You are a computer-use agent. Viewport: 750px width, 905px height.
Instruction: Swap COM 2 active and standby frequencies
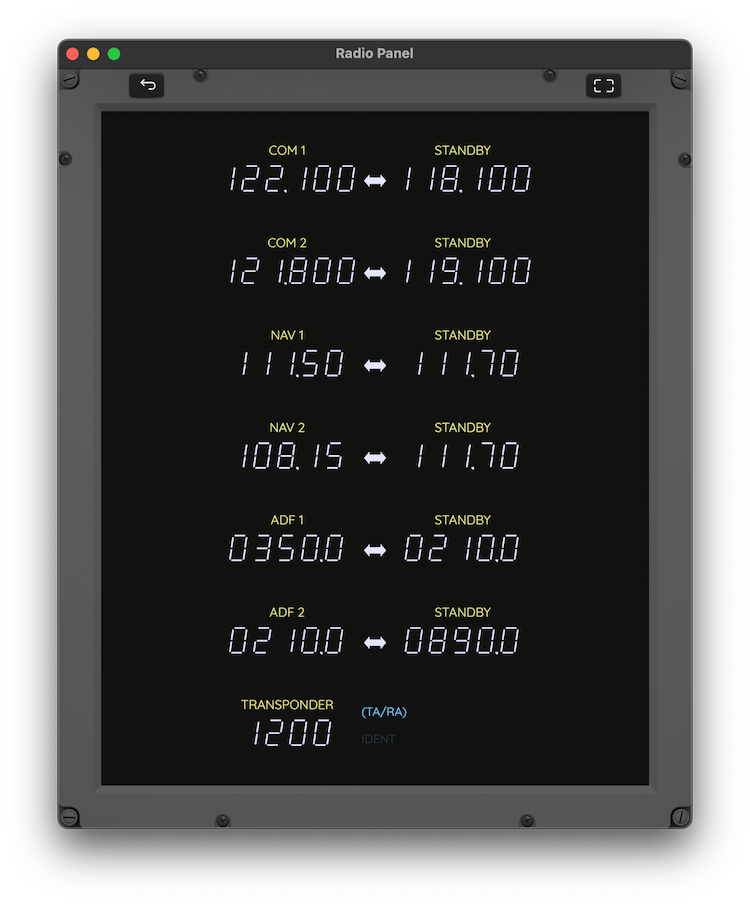(375, 273)
